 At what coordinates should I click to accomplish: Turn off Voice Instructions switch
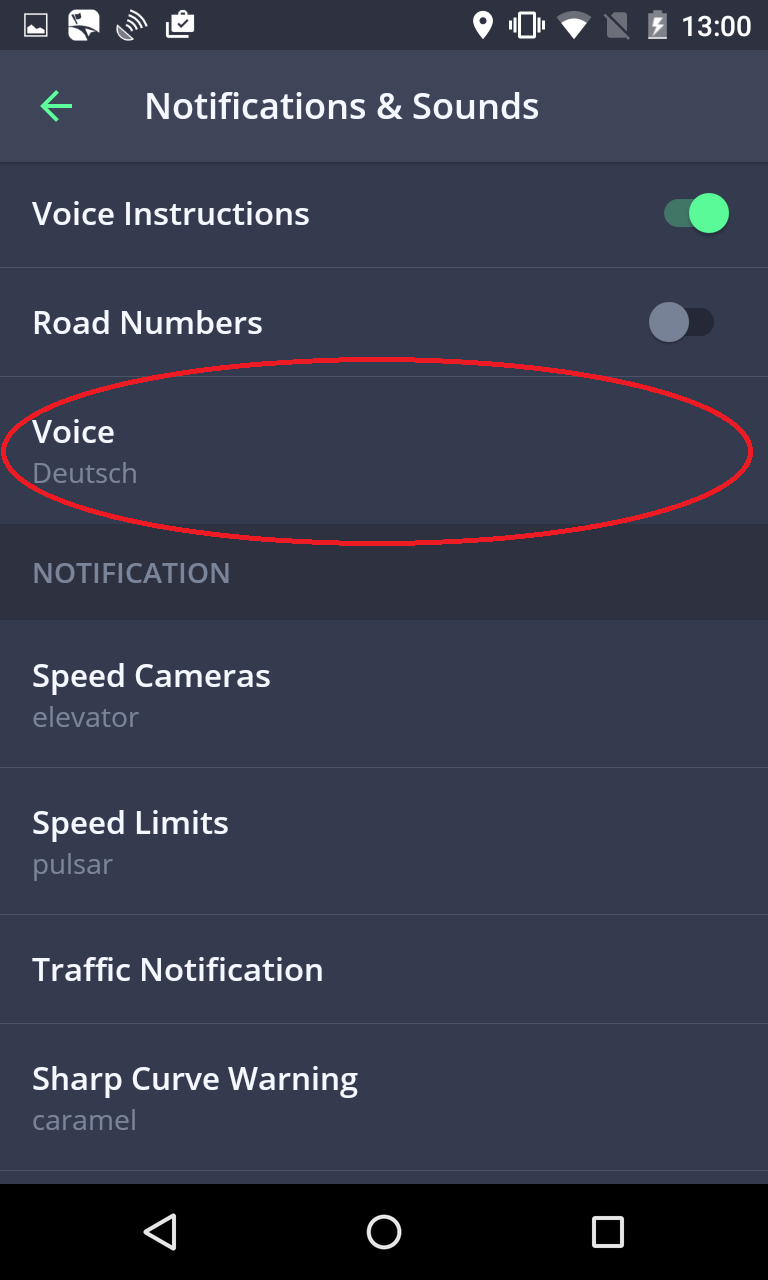[696, 214]
